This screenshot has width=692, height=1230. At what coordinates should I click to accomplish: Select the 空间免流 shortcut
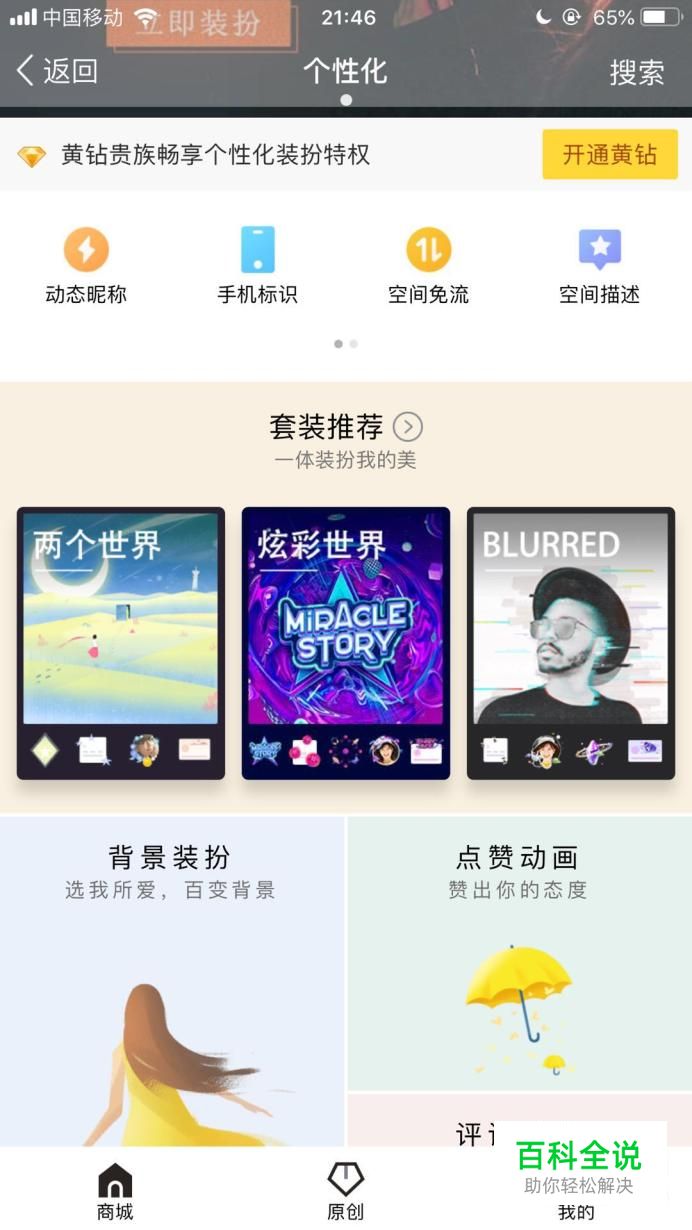[428, 265]
